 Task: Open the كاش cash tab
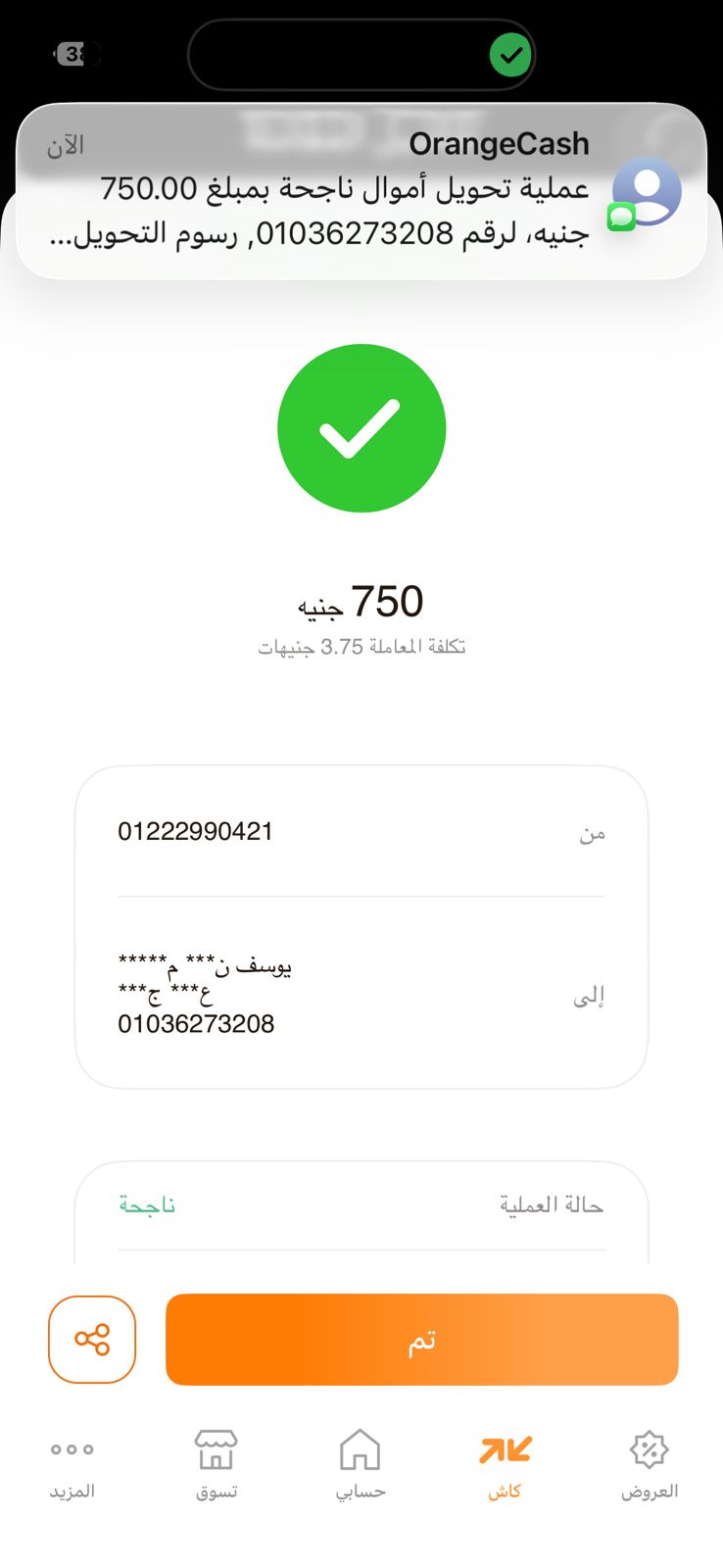tap(505, 1465)
